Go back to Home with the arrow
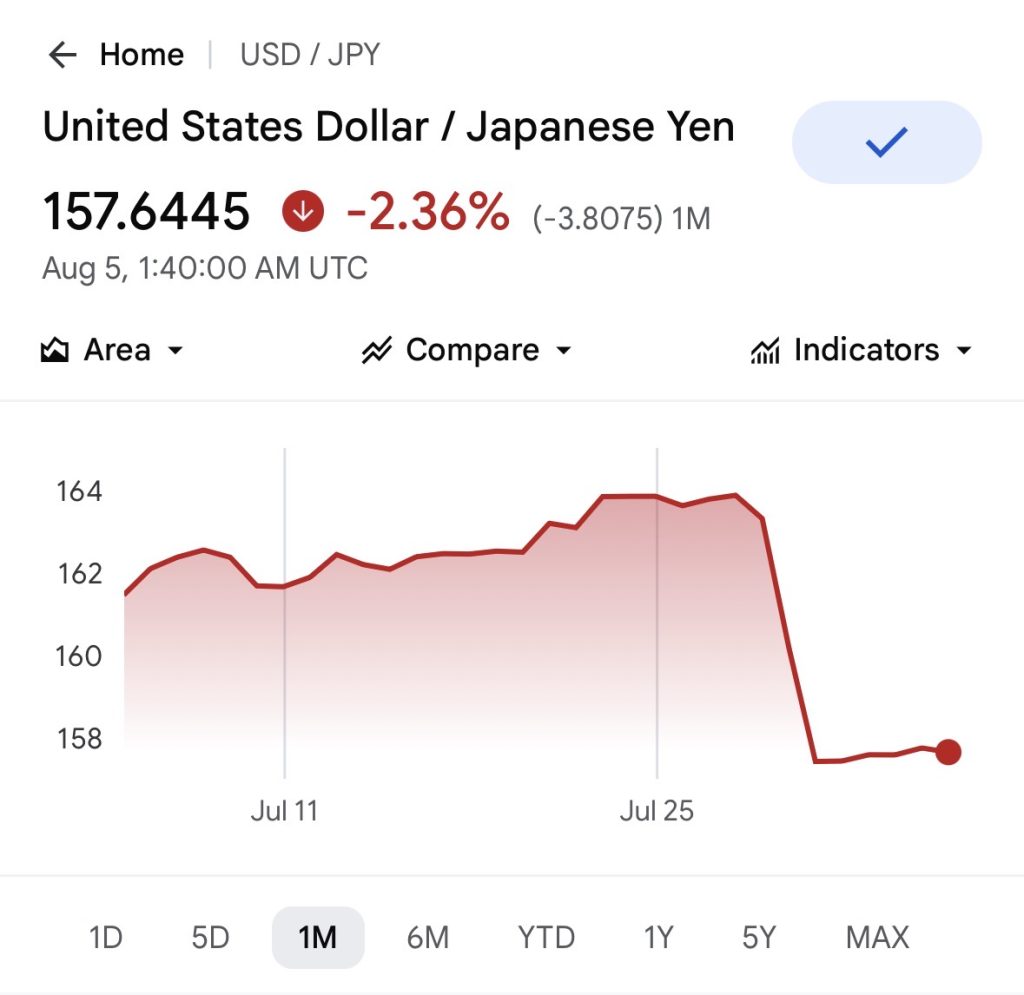 point(63,55)
